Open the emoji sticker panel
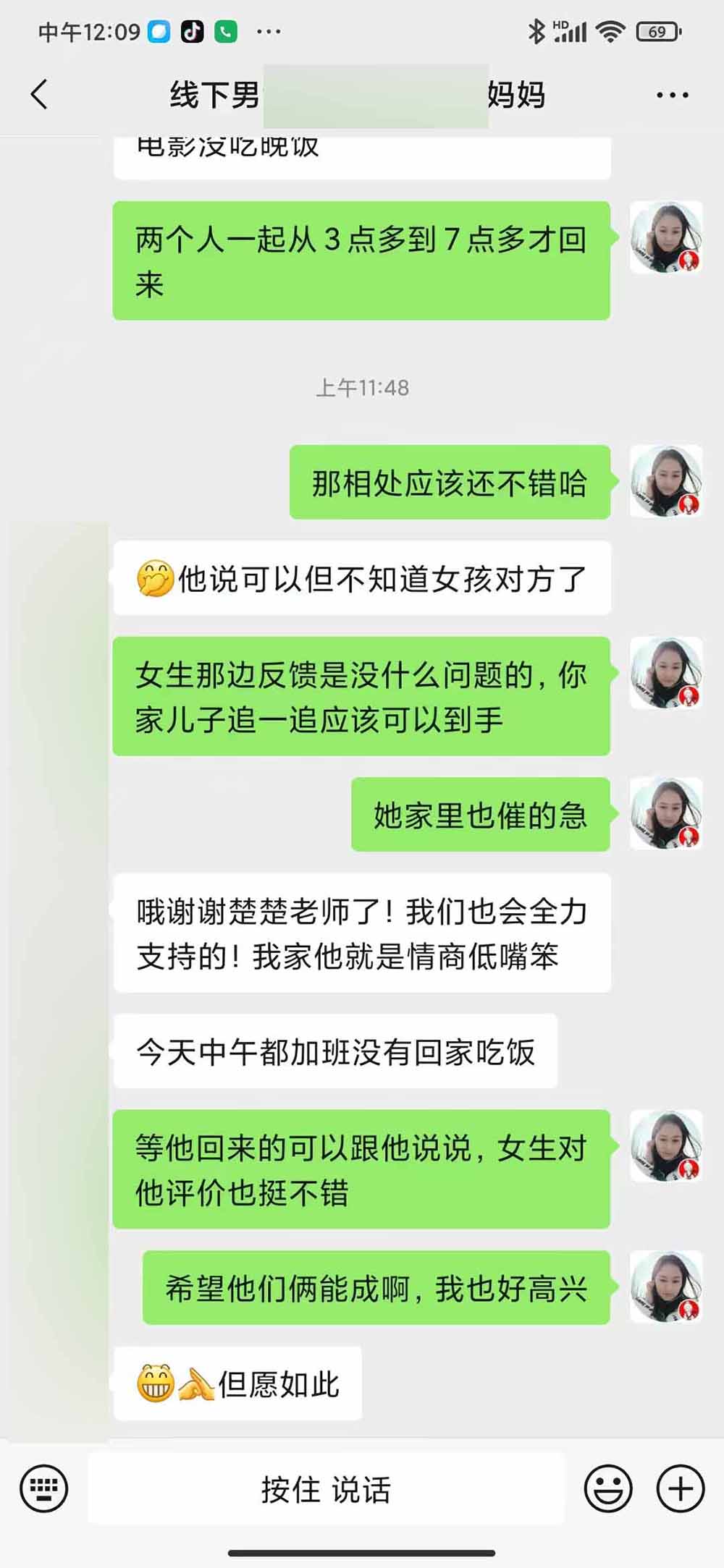724x1568 pixels. point(607,1489)
